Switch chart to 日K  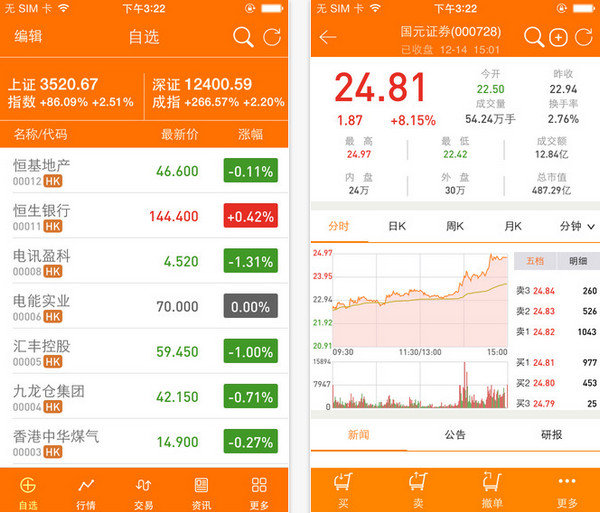pos(397,226)
